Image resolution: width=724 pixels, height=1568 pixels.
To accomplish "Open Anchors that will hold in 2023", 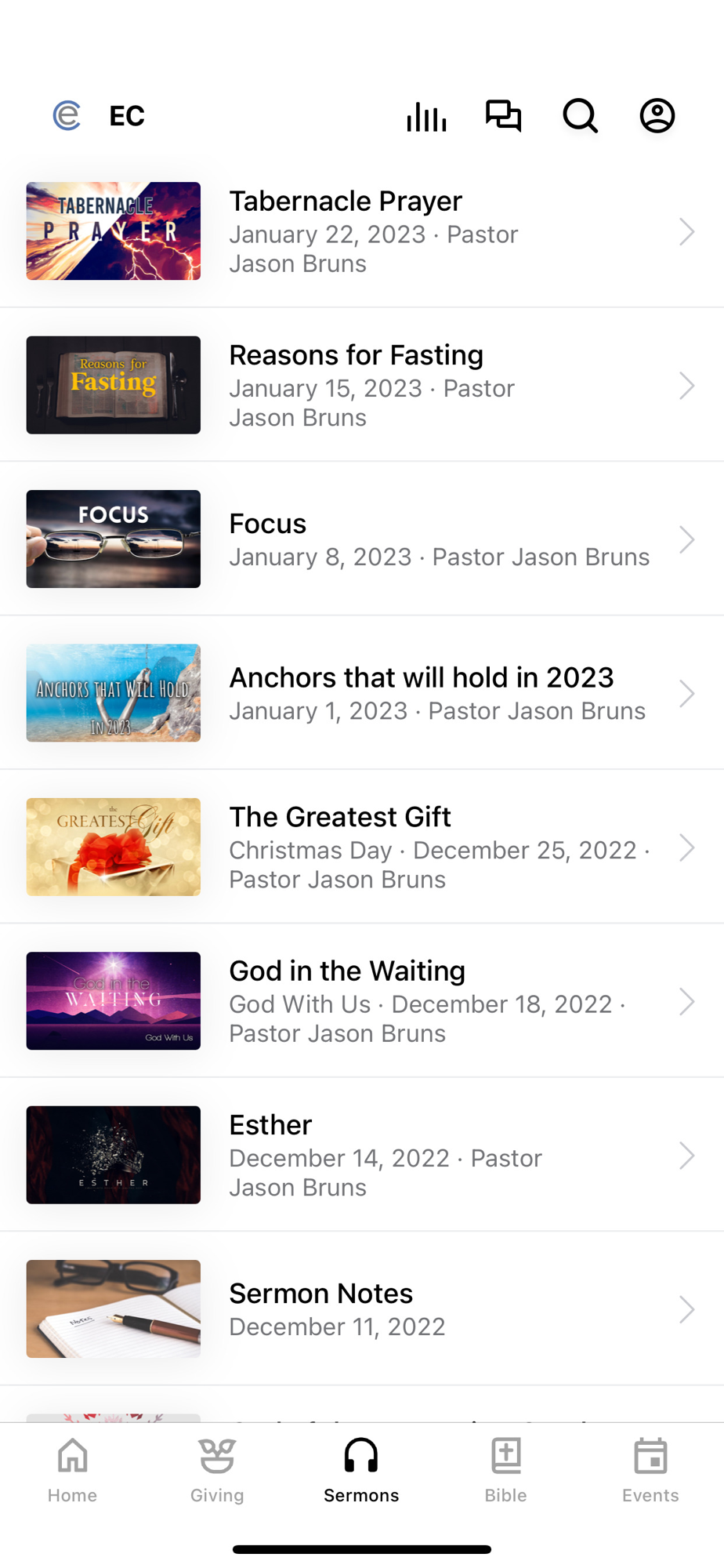I will pyautogui.click(x=361, y=693).
